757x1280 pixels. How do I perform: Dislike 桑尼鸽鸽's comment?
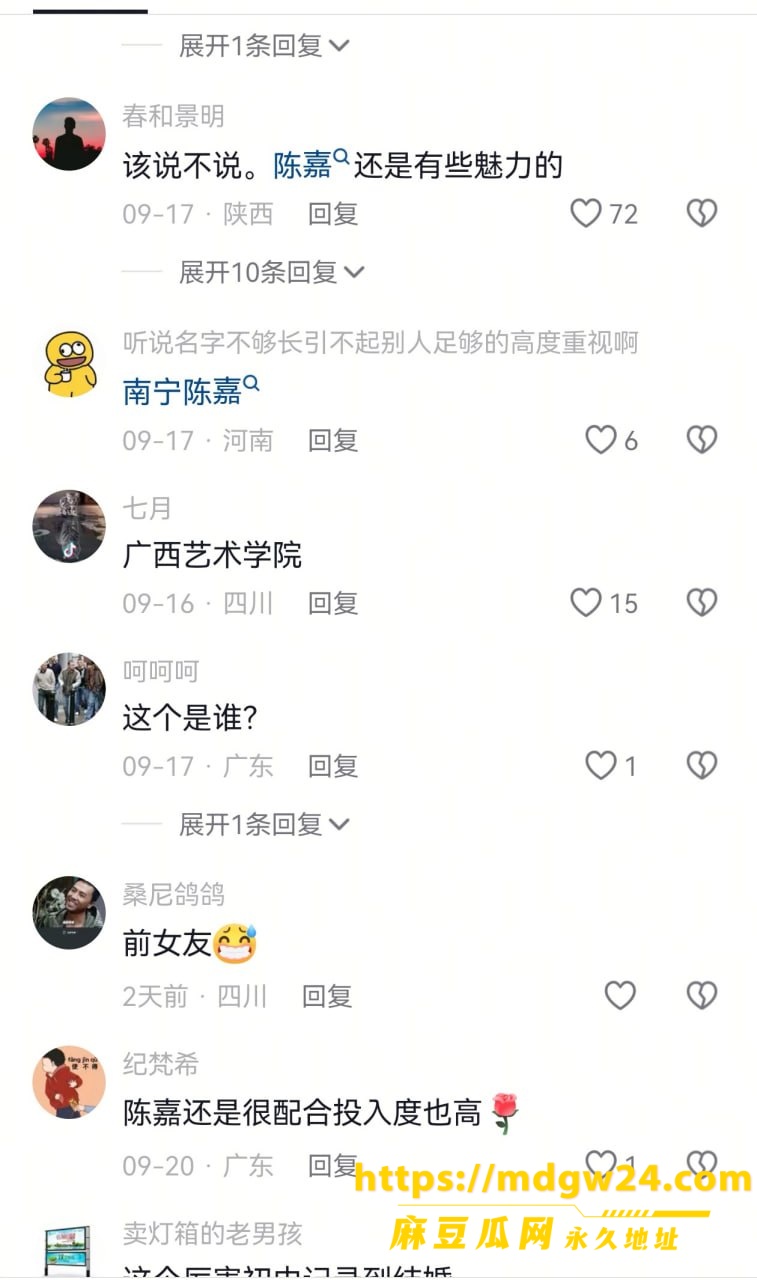(702, 995)
